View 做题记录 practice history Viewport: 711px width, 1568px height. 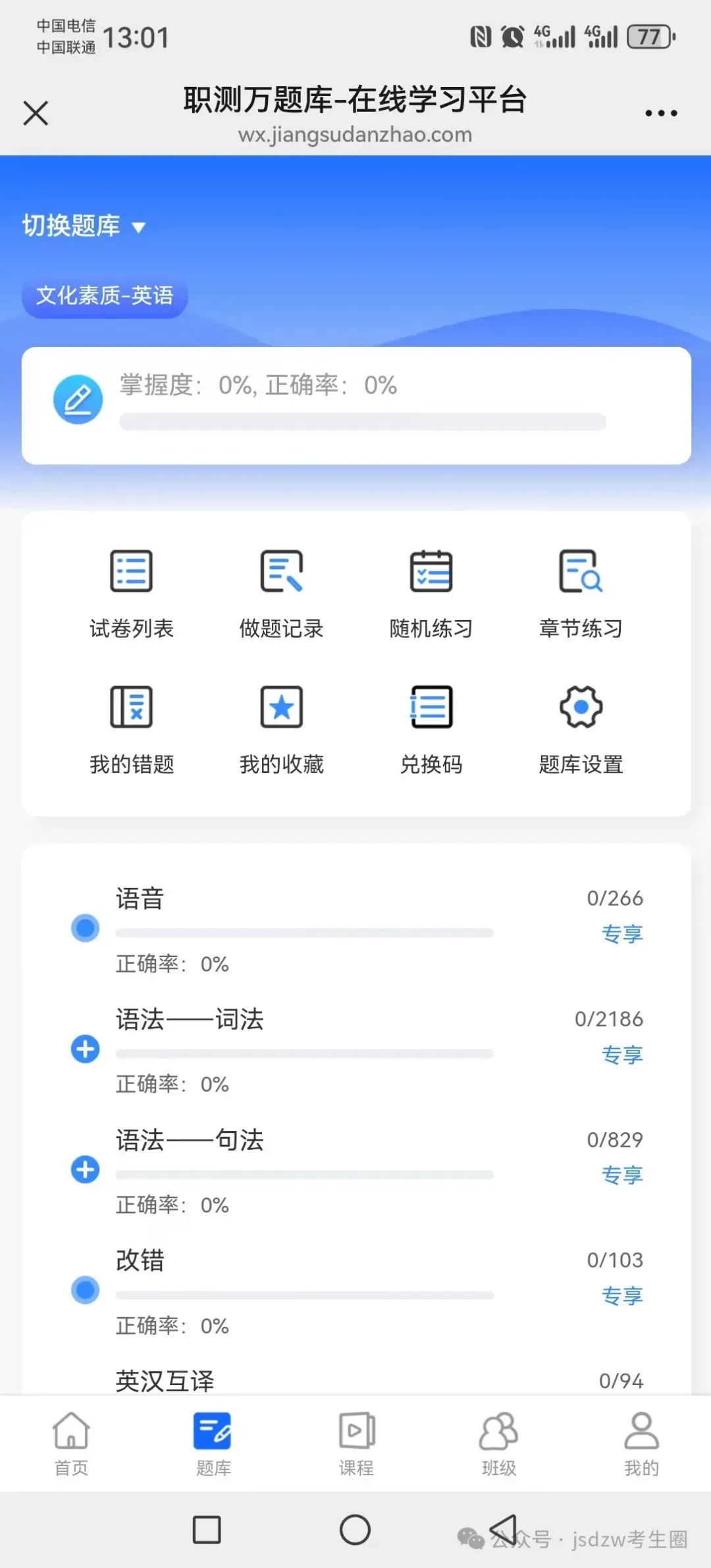[281, 592]
